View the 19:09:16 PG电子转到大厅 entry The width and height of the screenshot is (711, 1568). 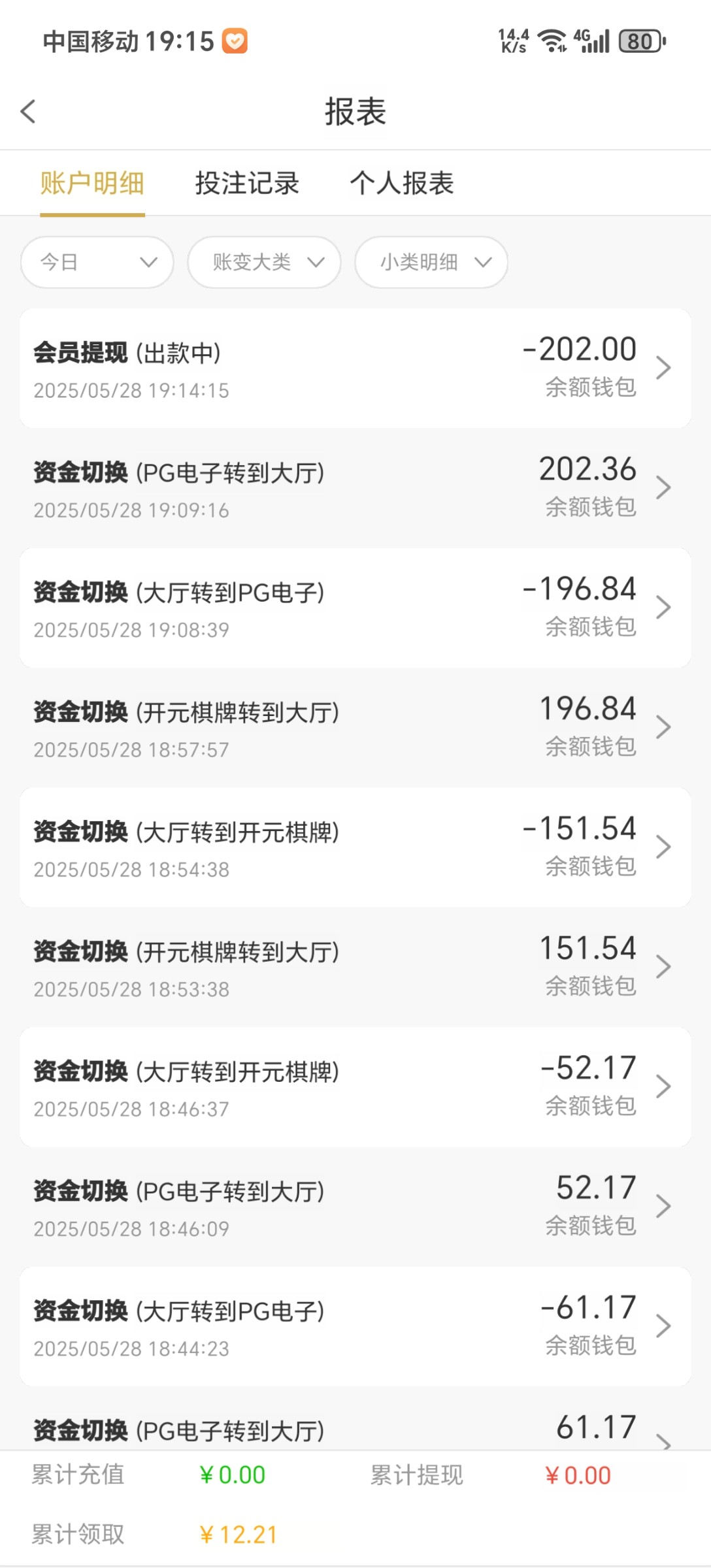tap(355, 488)
